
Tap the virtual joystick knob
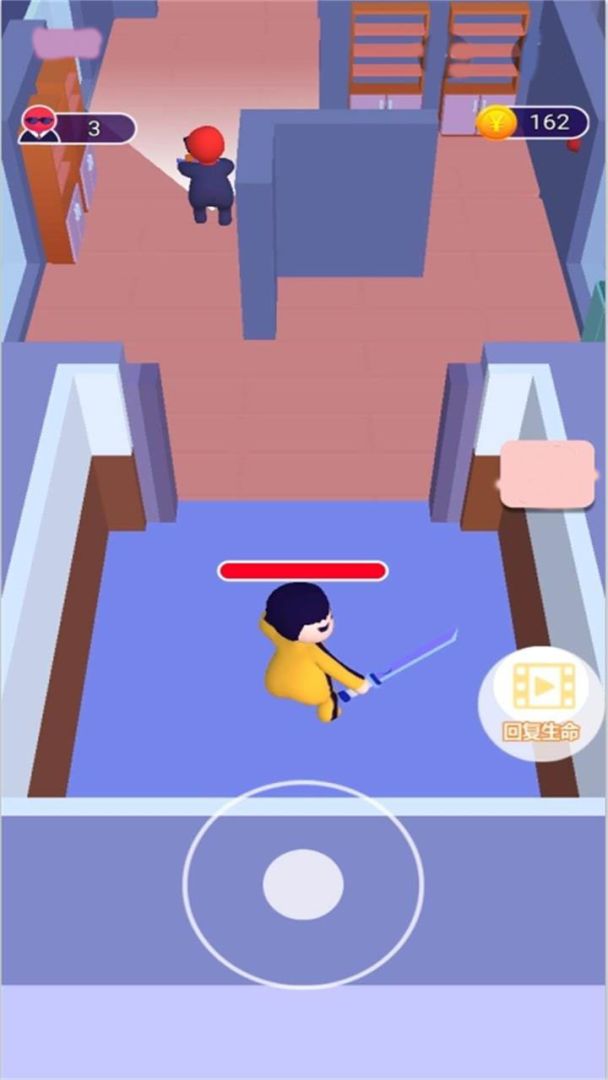point(303,884)
